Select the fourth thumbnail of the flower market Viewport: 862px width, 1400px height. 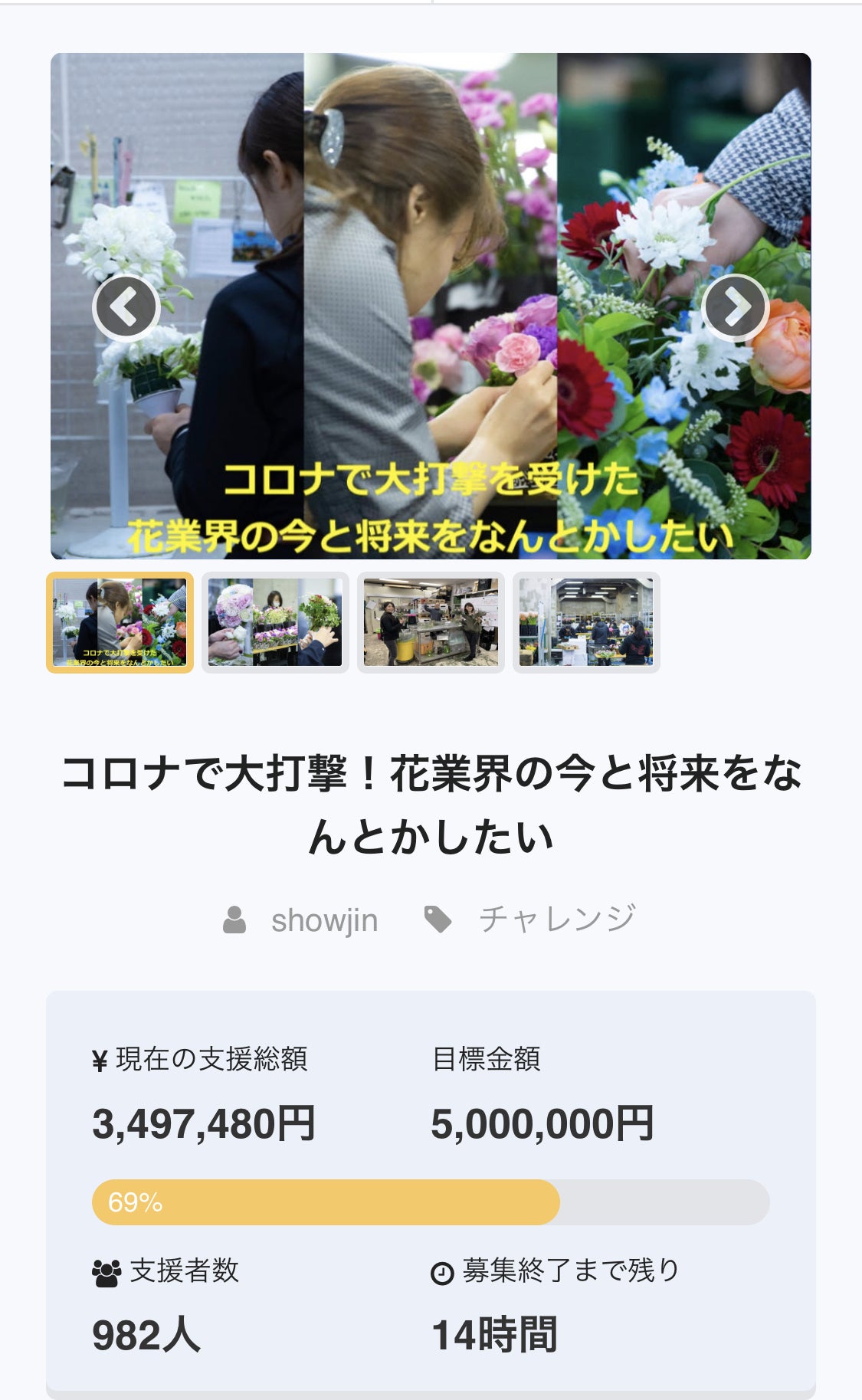(586, 622)
